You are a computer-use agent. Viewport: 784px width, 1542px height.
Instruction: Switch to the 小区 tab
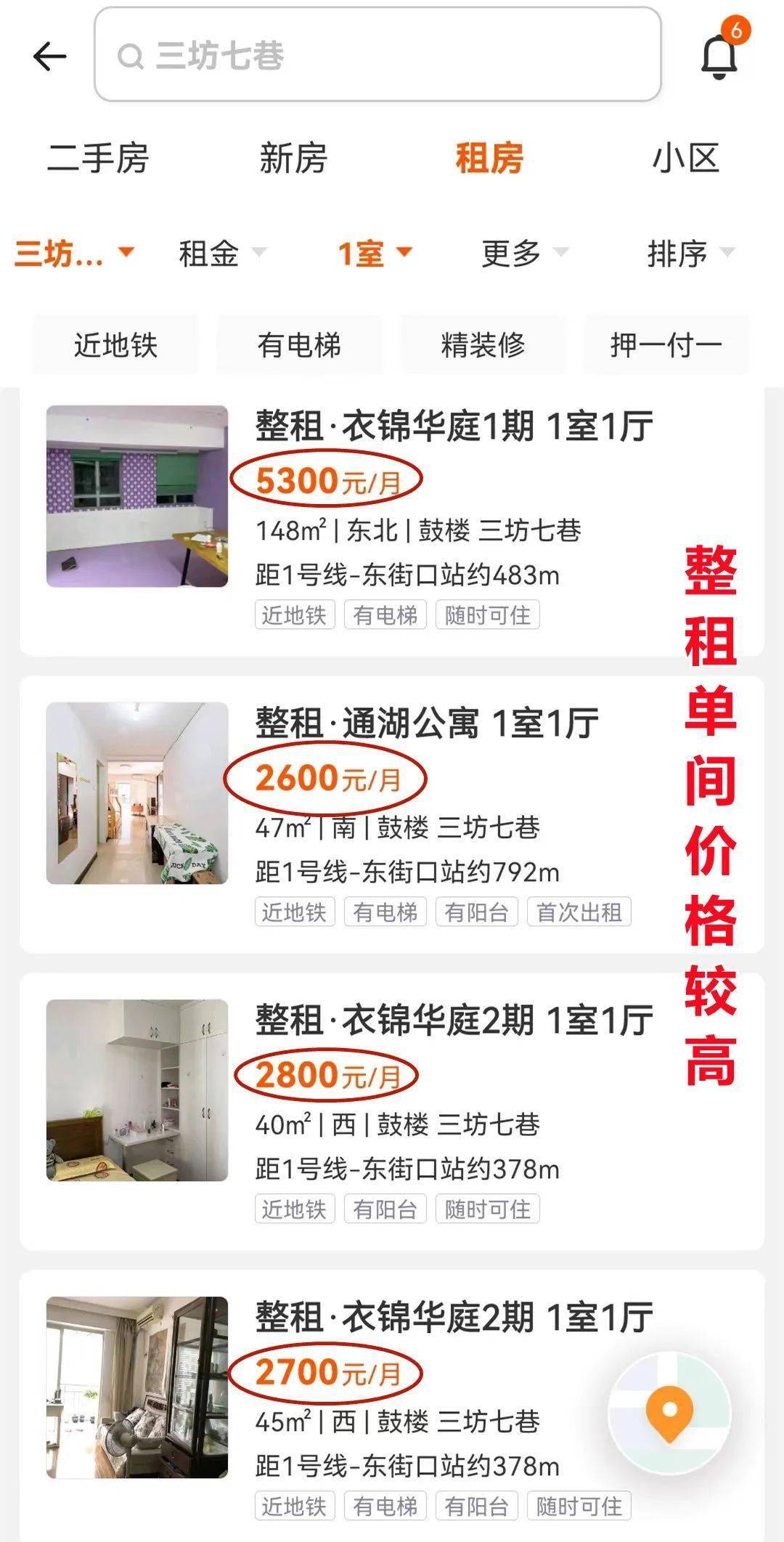[686, 158]
